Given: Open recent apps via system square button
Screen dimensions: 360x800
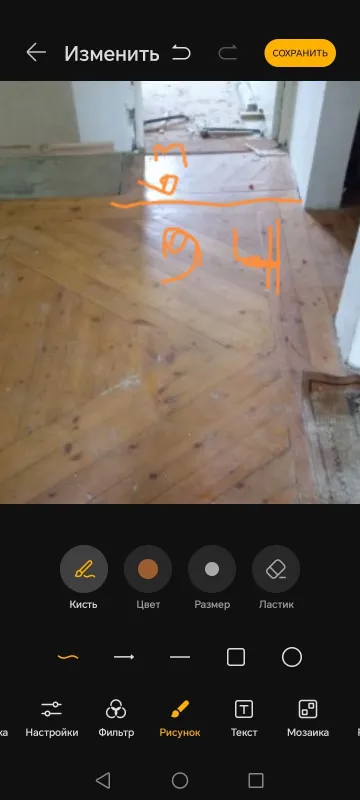Looking at the screenshot, I should [255, 780].
